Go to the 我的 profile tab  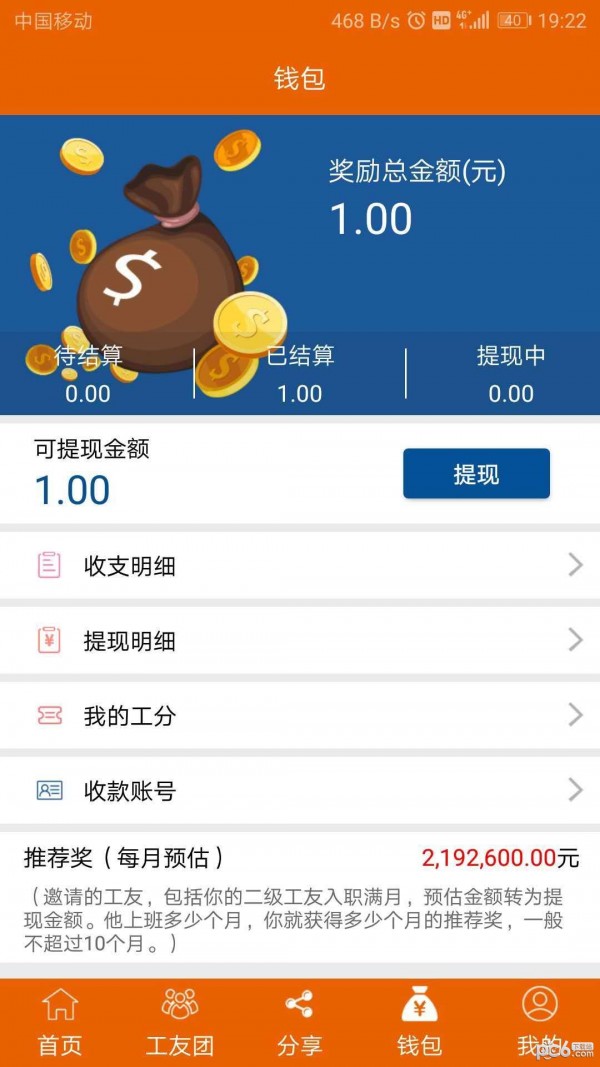pyautogui.click(x=539, y=1022)
